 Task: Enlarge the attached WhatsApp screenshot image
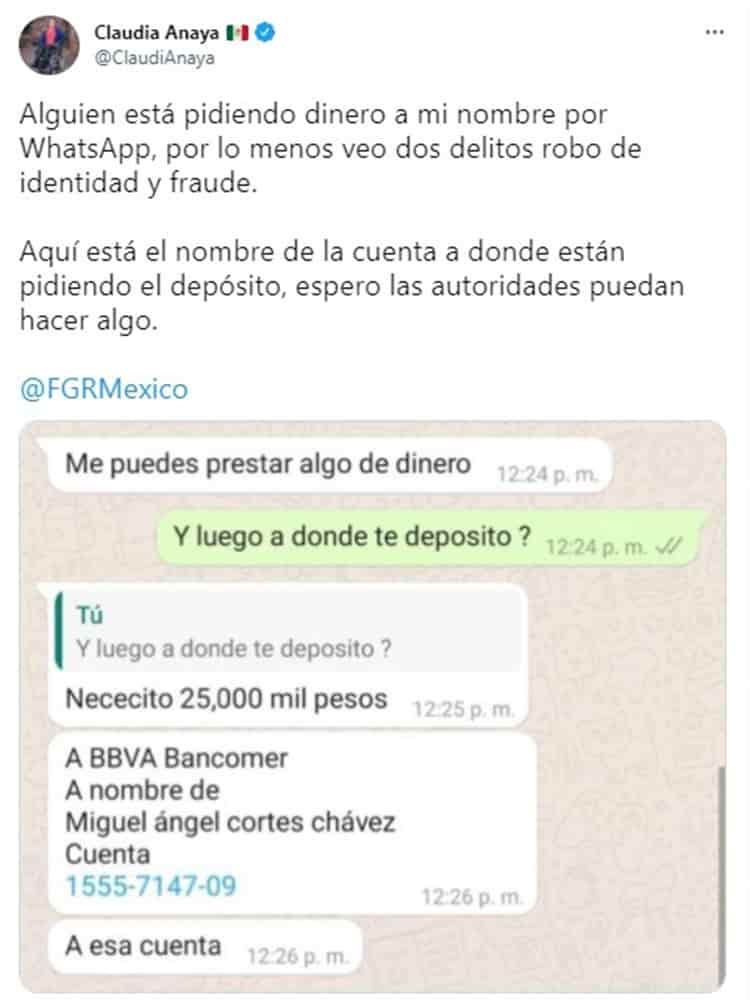click(x=373, y=705)
